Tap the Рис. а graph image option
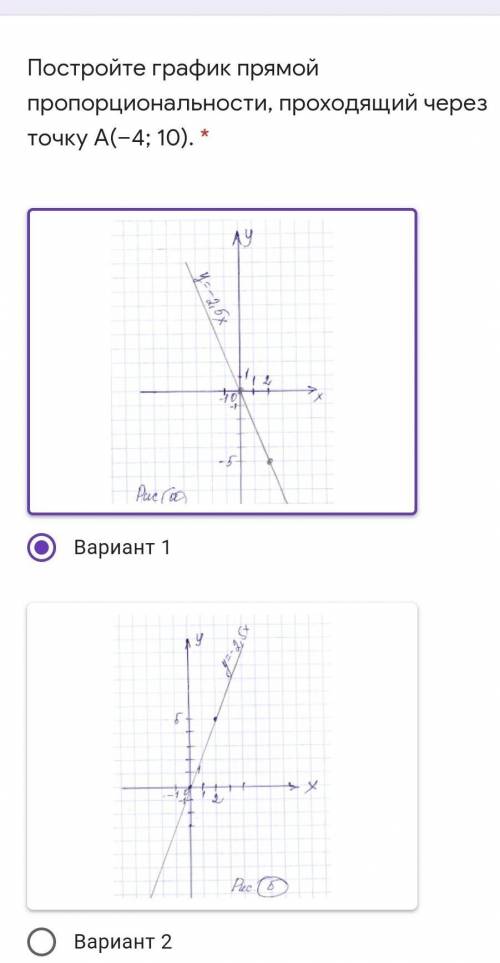This screenshot has width=500, height=963. point(222,362)
